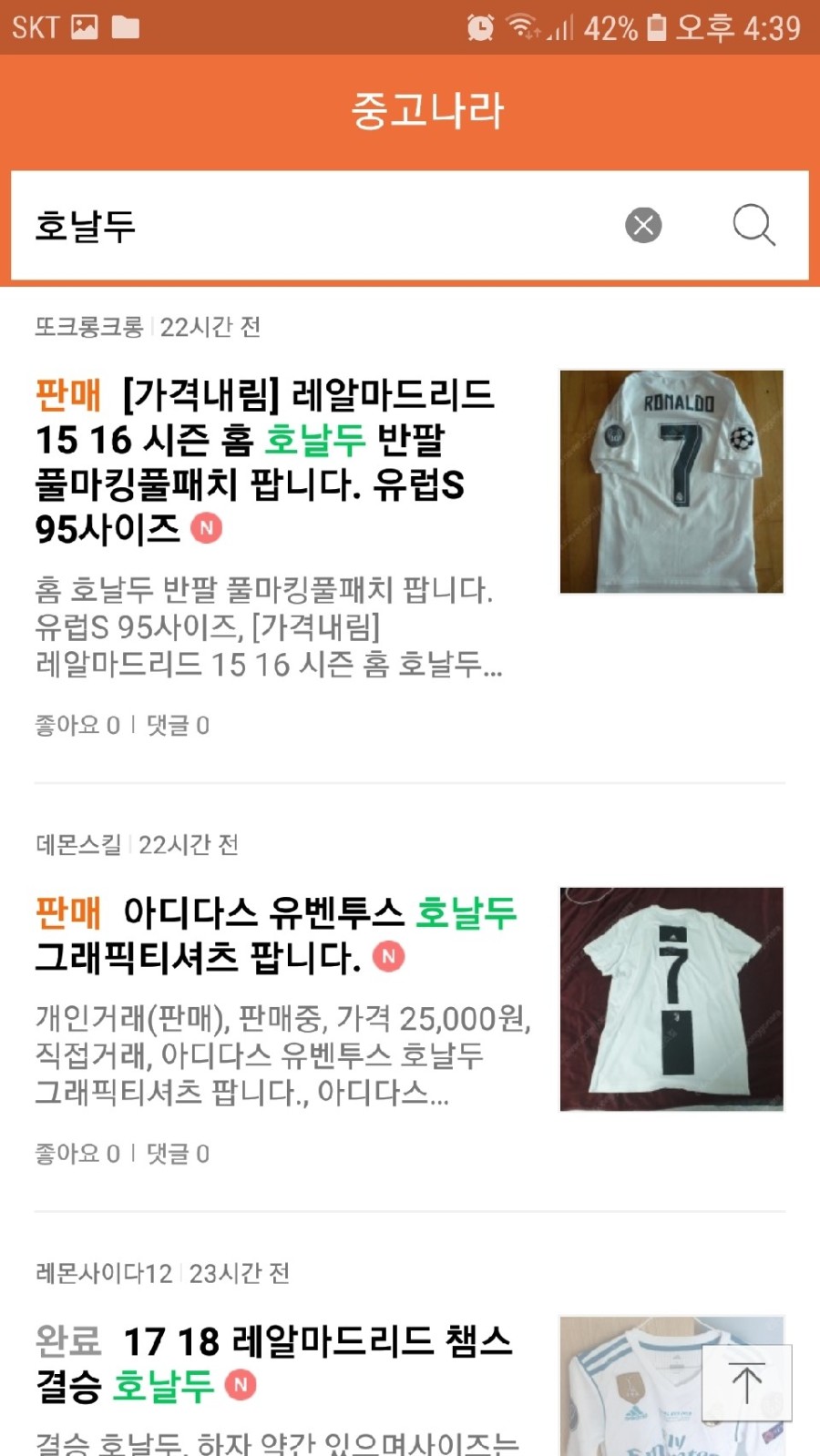This screenshot has width=820, height=1456.
Task: Clear the search field using the X icon
Action: [643, 225]
